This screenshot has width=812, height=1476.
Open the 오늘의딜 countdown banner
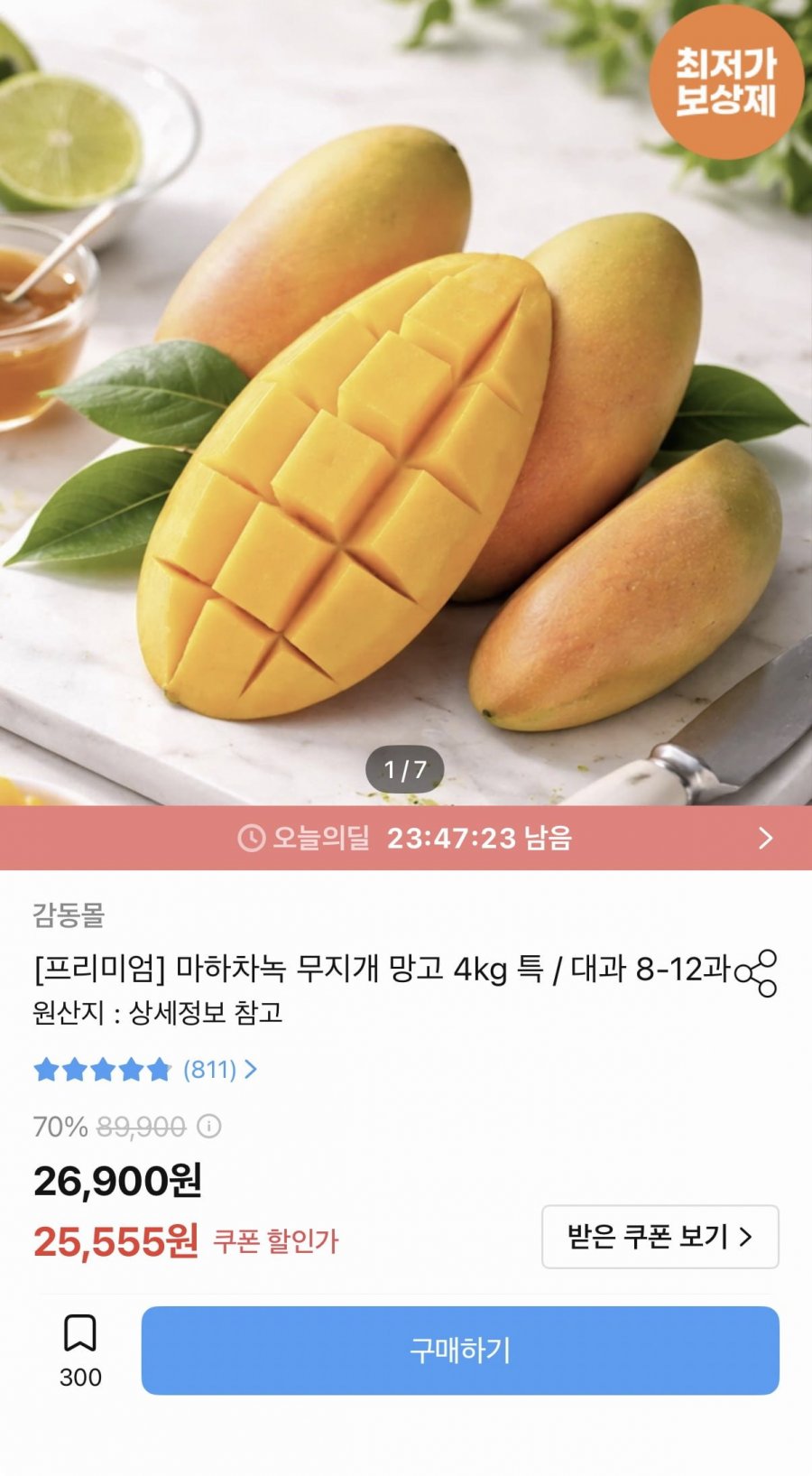[x=406, y=838]
